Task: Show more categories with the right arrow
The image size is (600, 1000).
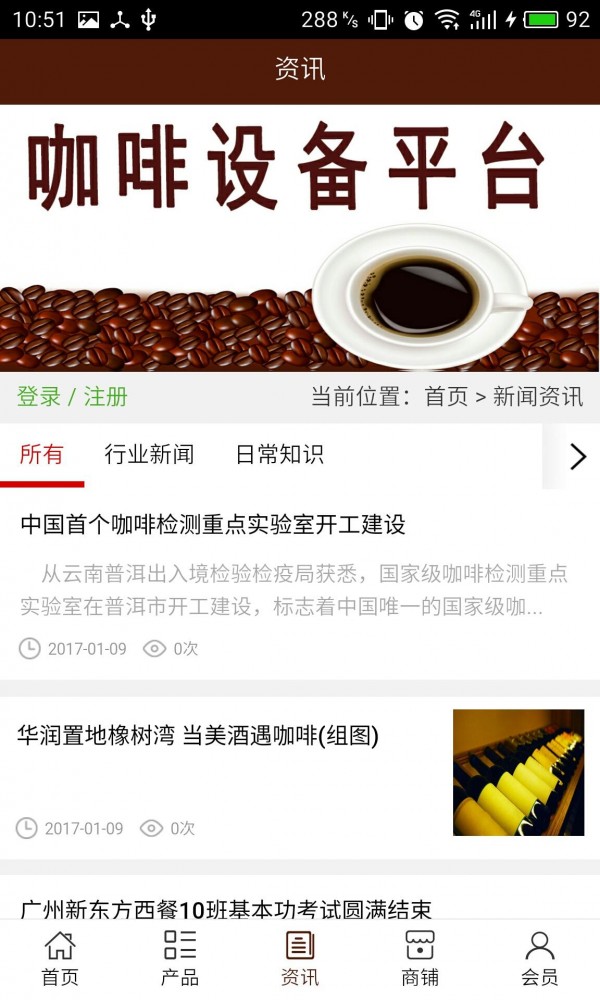Action: coord(577,456)
